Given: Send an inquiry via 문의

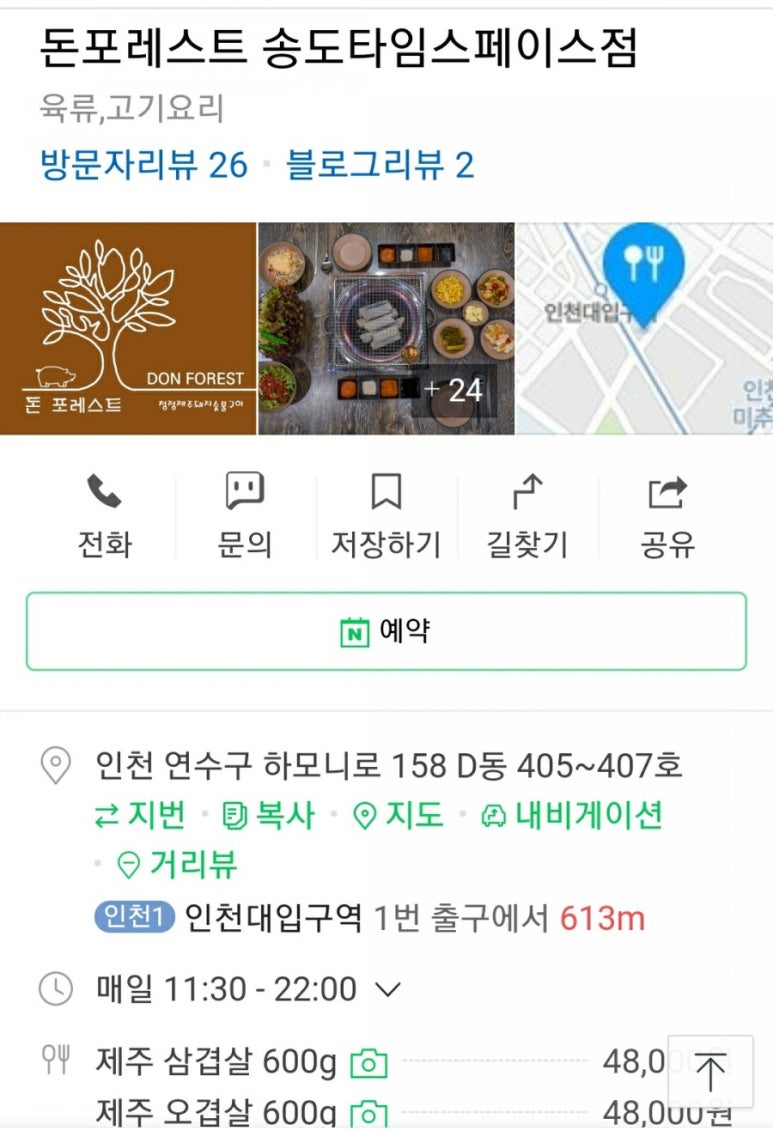Looking at the screenshot, I should pos(245,516).
